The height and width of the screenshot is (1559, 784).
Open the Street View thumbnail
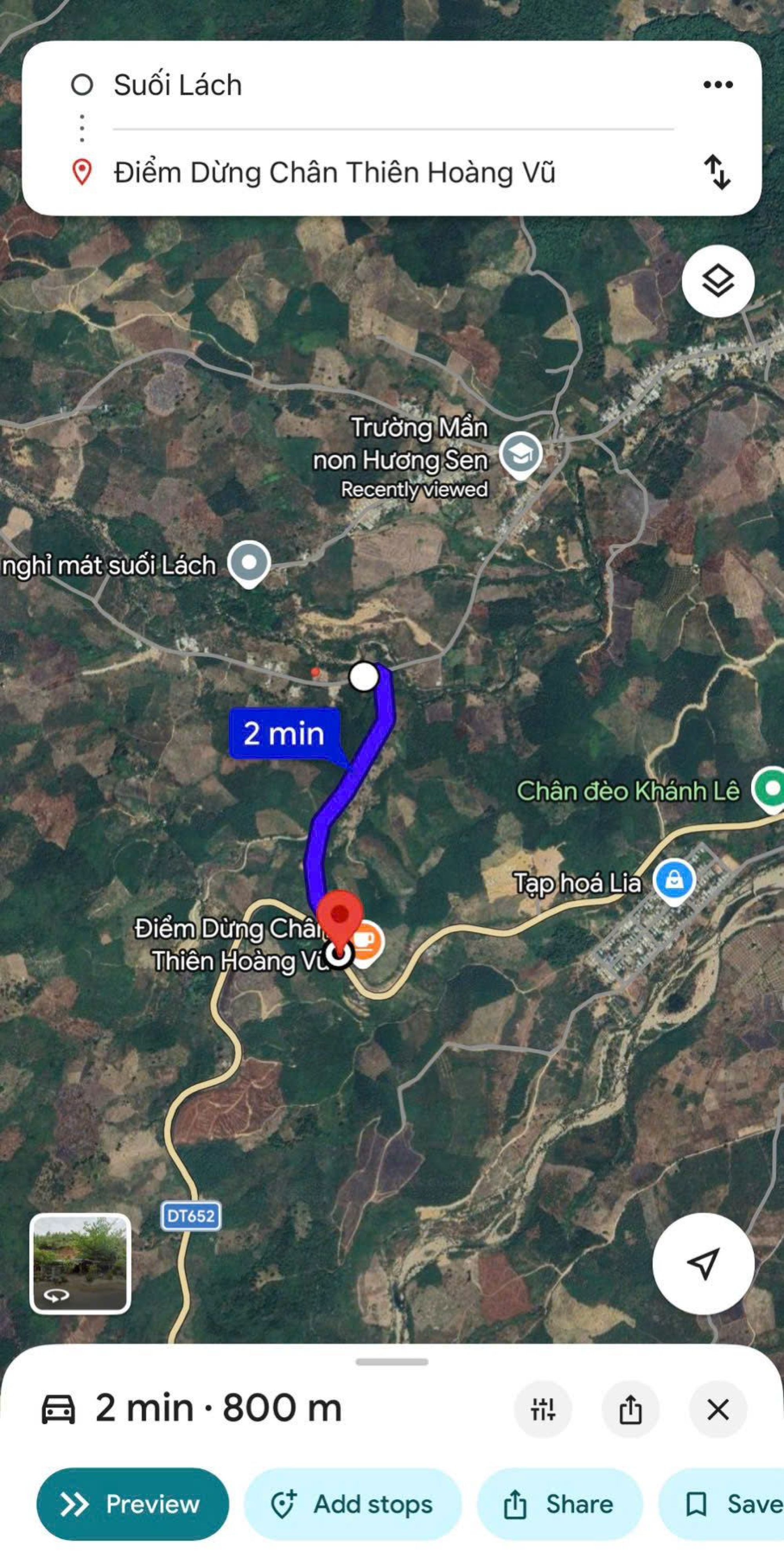[80, 1264]
